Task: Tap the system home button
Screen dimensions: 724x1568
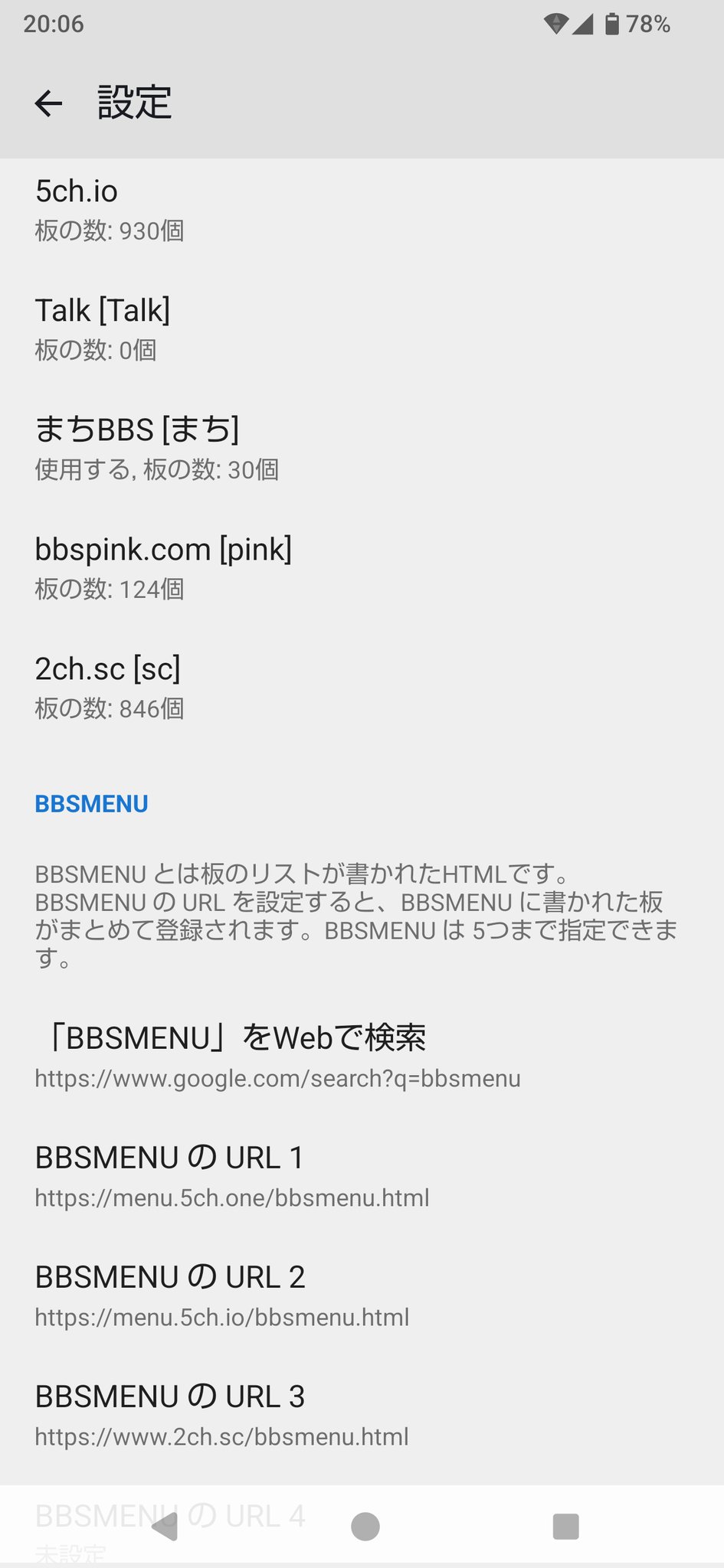Action: pos(365,1527)
